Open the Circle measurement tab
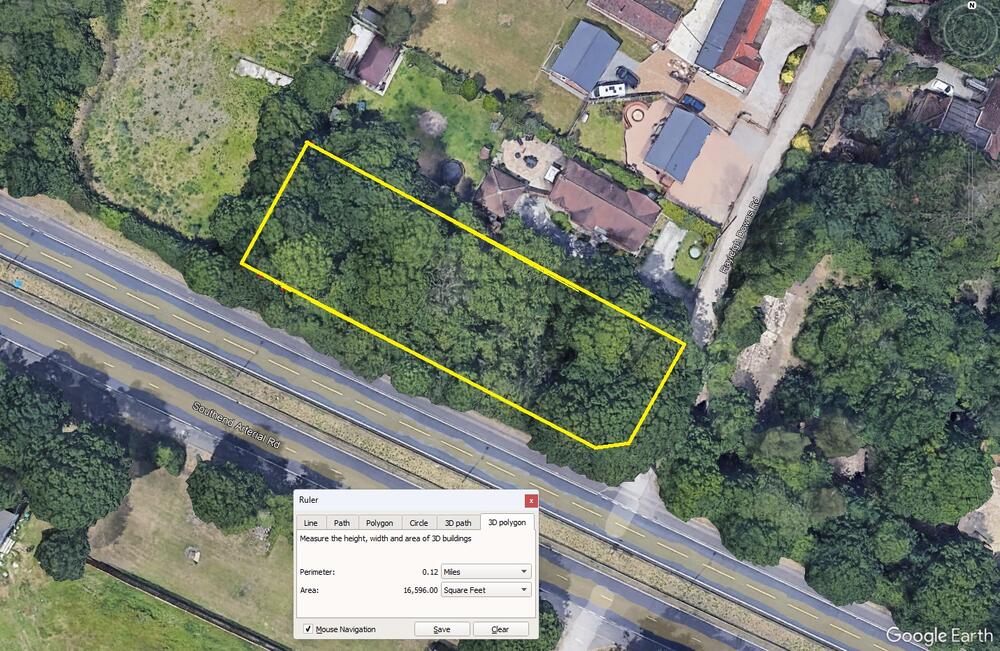Image resolution: width=1000 pixels, height=651 pixels. click(419, 522)
